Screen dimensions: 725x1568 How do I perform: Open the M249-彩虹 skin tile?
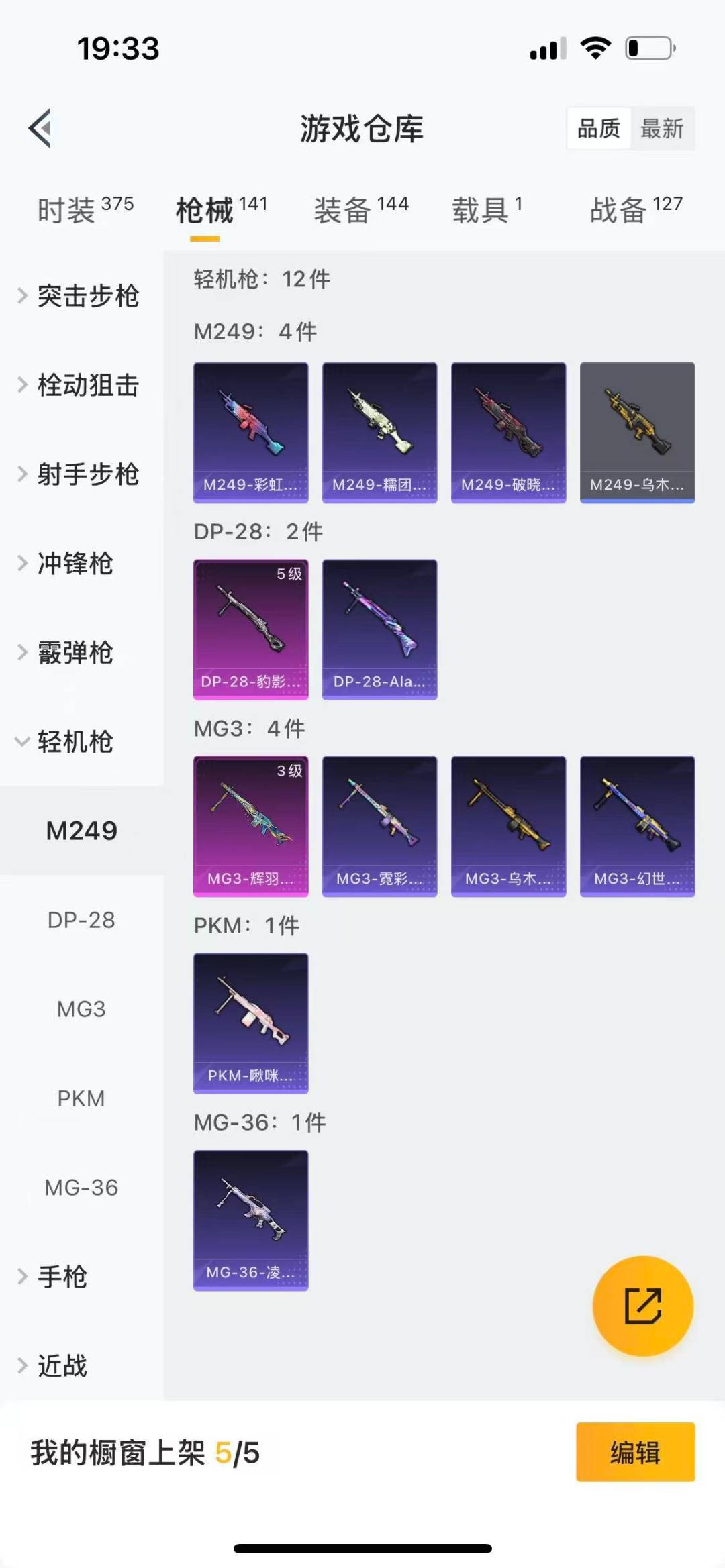click(x=251, y=433)
